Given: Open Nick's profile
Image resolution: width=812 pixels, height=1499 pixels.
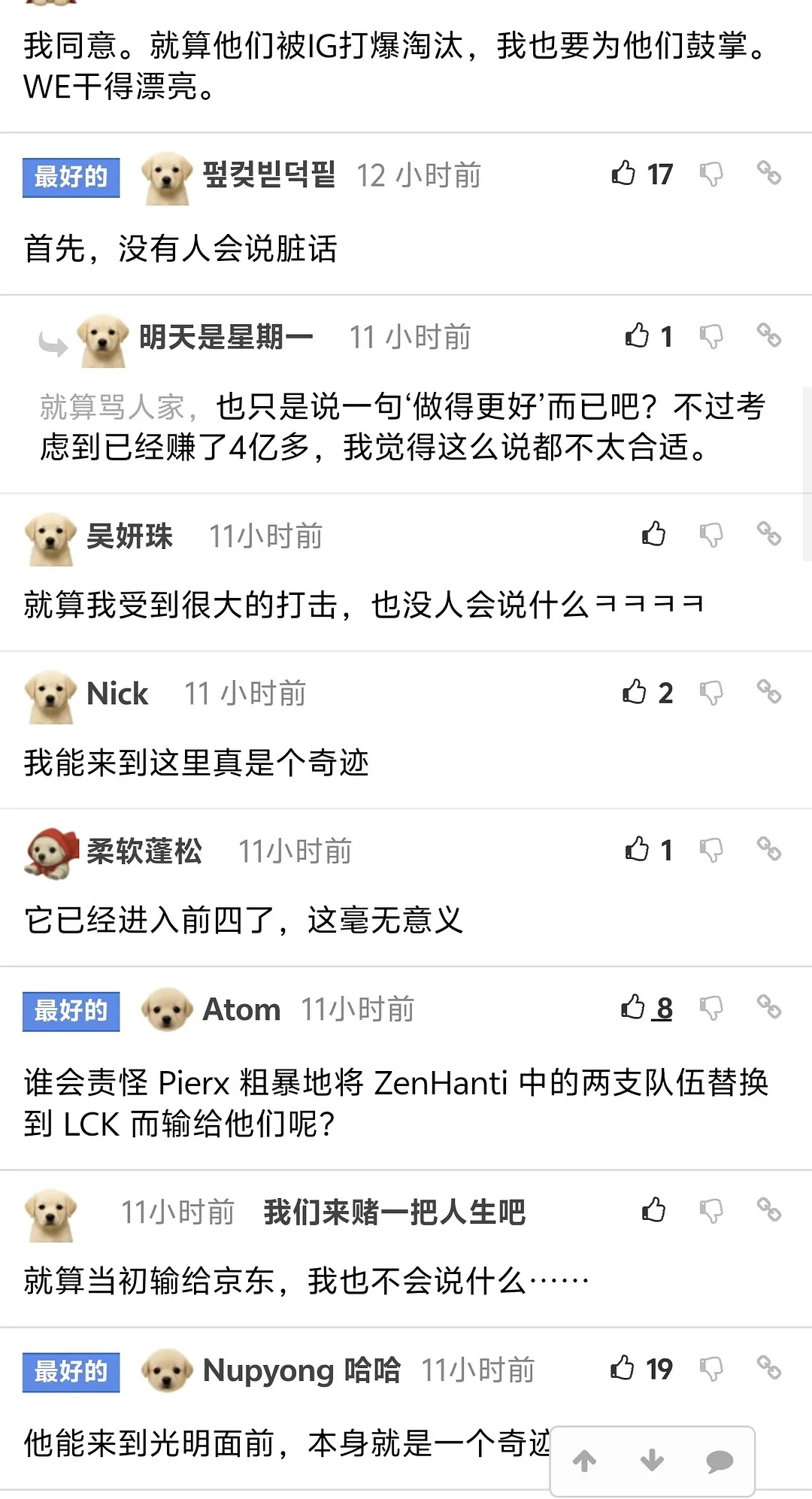Looking at the screenshot, I should pos(117,693).
